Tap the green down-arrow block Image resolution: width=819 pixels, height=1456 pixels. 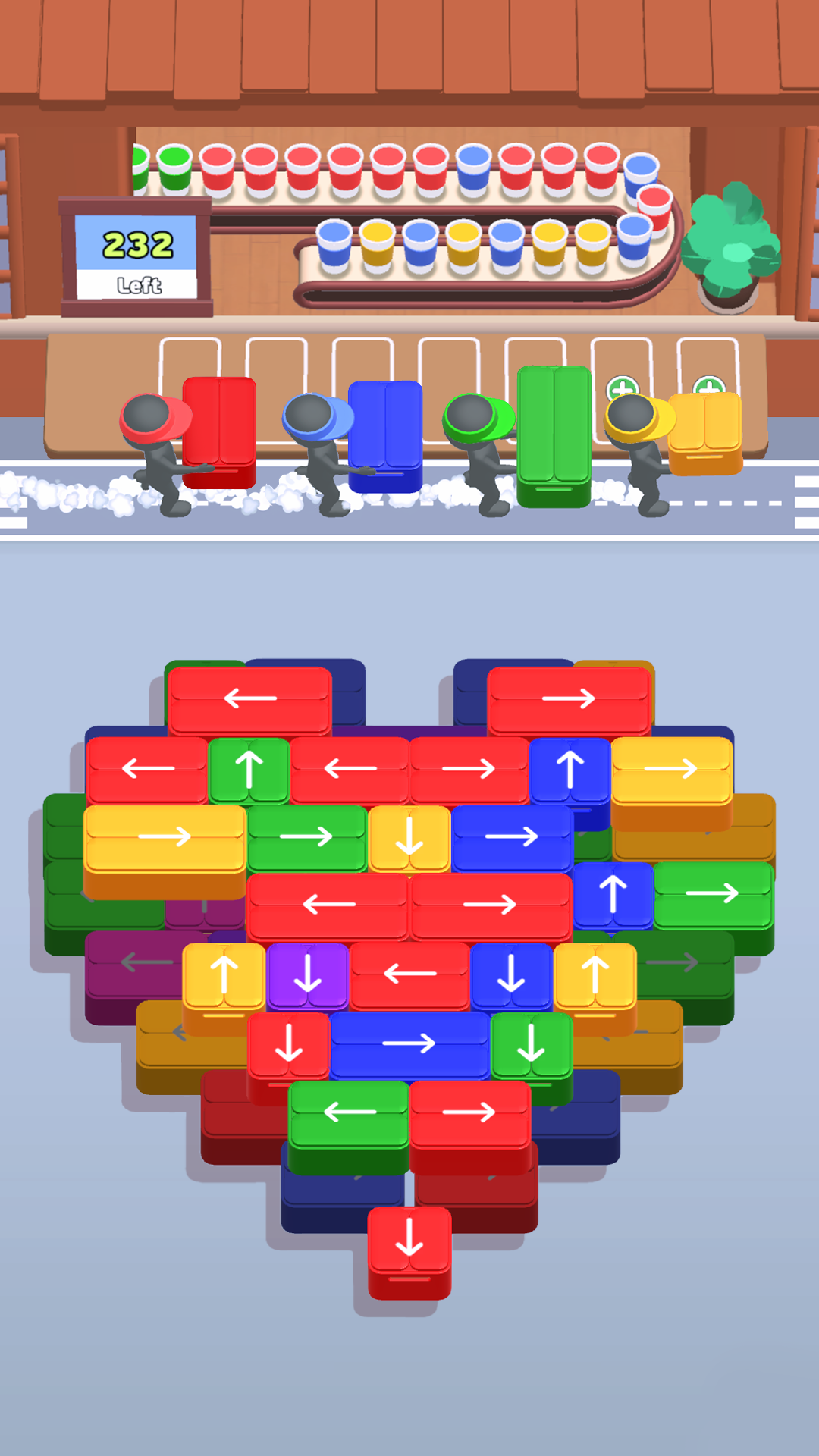pyautogui.click(x=531, y=1044)
